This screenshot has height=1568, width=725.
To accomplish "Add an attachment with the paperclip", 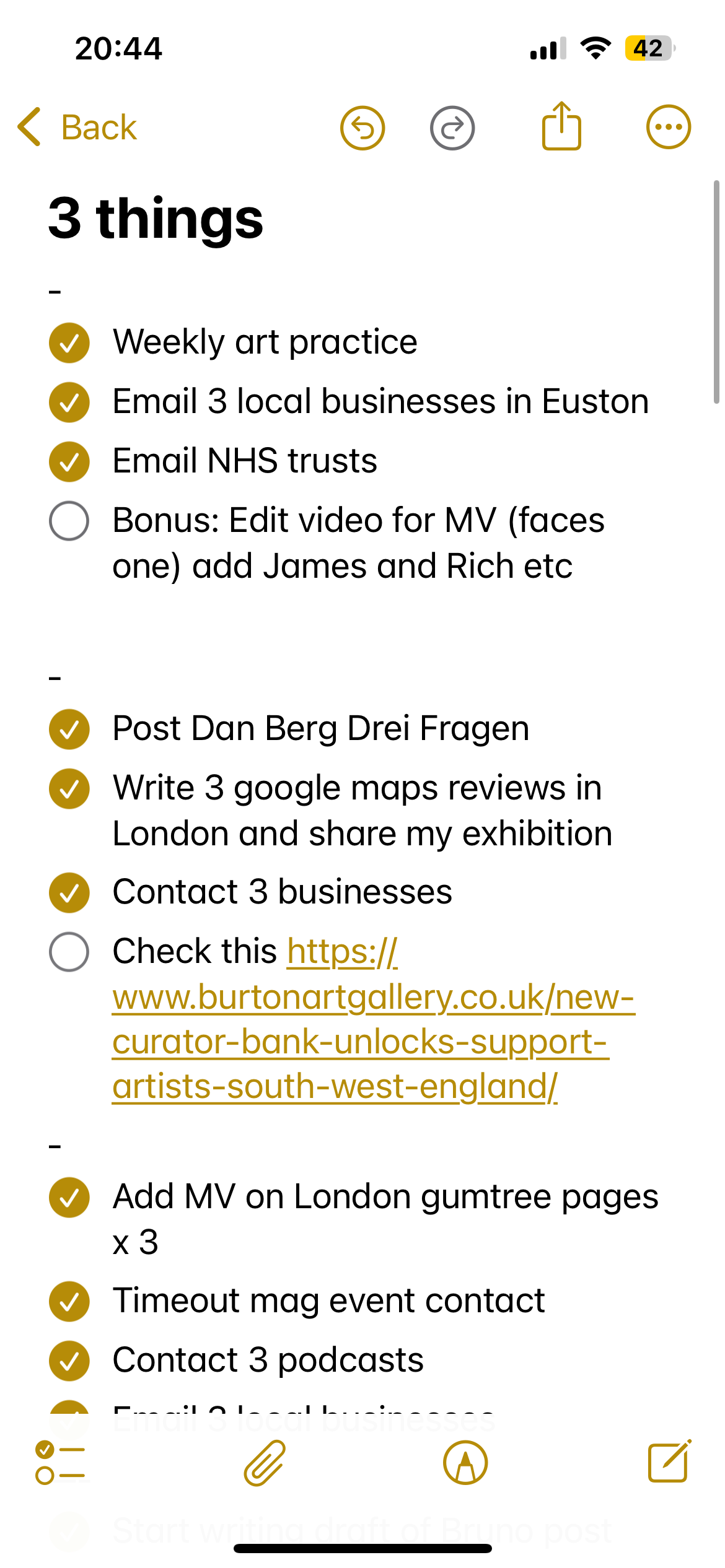I will click(x=265, y=1463).
